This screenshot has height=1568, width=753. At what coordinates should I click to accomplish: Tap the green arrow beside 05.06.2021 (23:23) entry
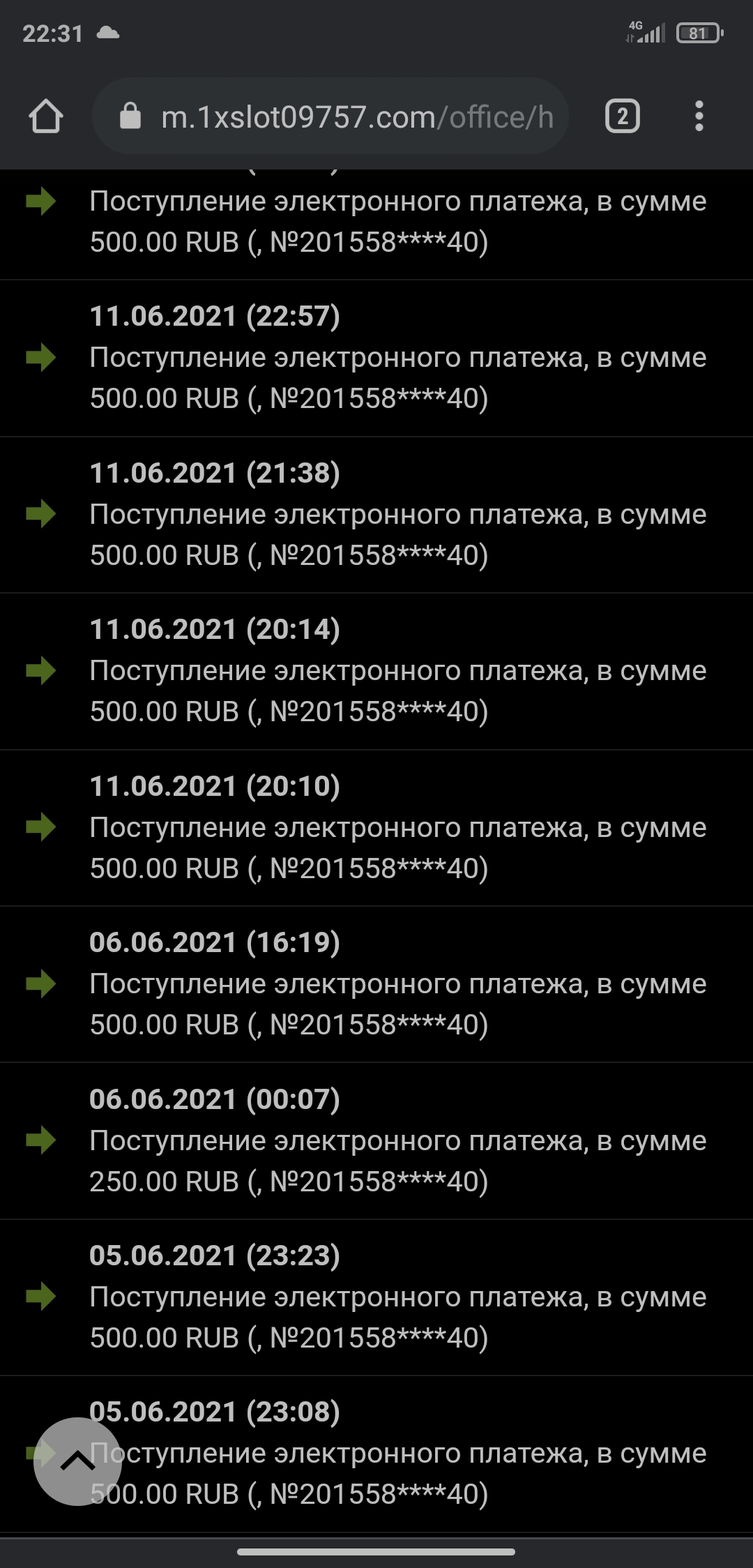(x=40, y=1295)
